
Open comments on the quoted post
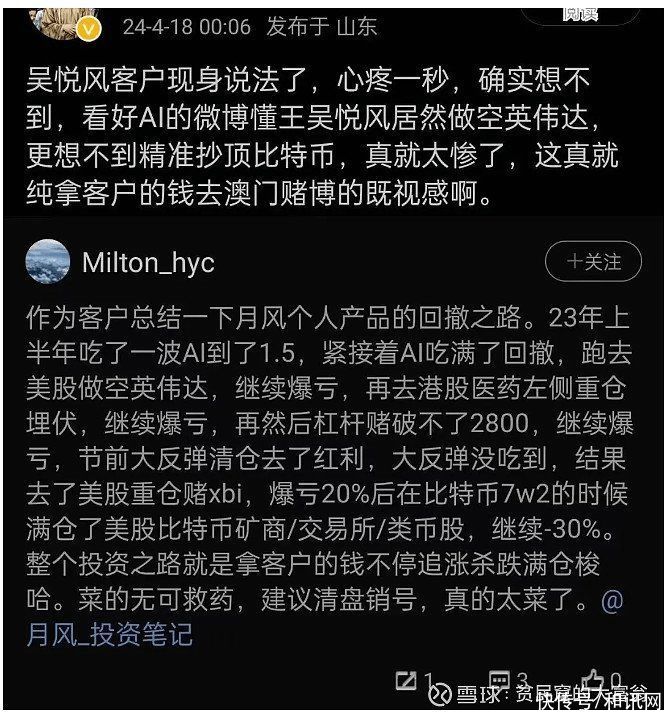(x=502, y=681)
